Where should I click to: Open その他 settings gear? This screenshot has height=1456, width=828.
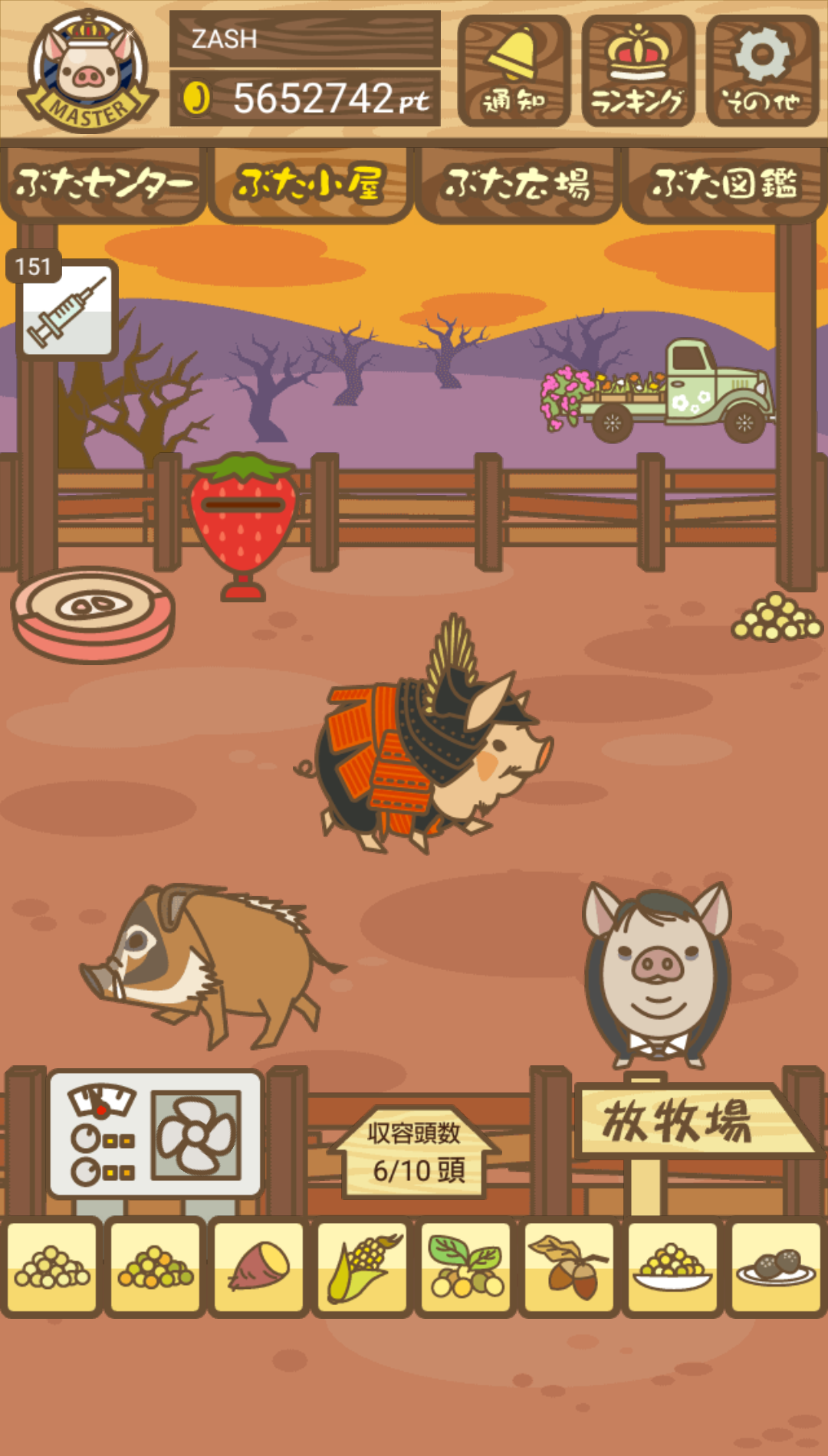tap(763, 71)
